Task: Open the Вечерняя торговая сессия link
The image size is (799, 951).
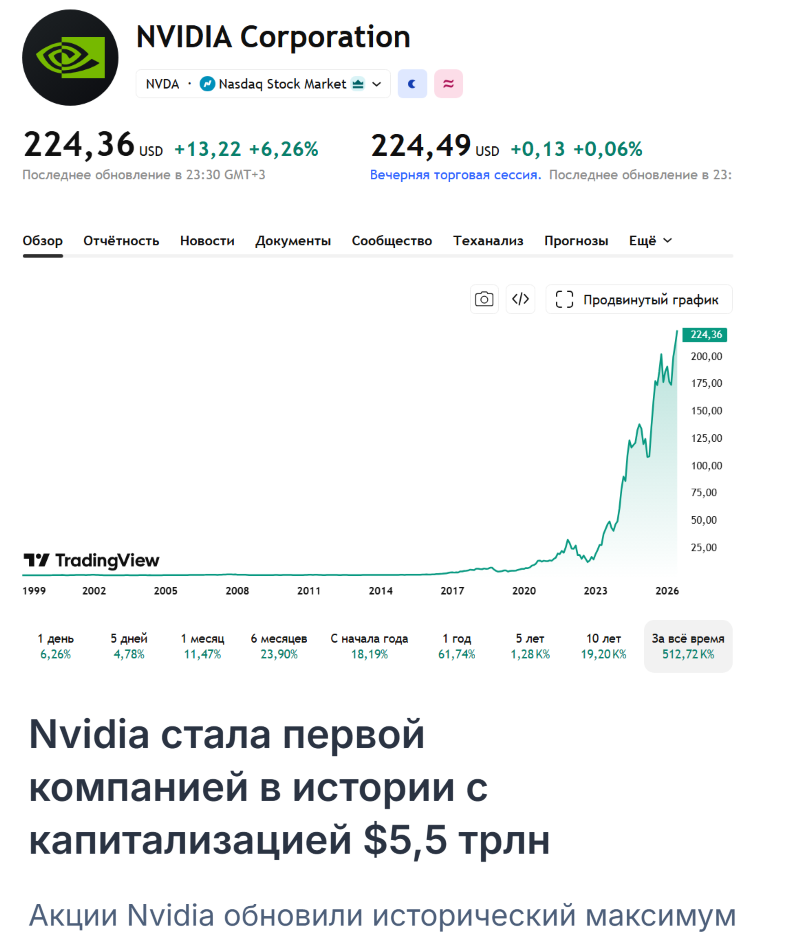Action: pos(455,175)
